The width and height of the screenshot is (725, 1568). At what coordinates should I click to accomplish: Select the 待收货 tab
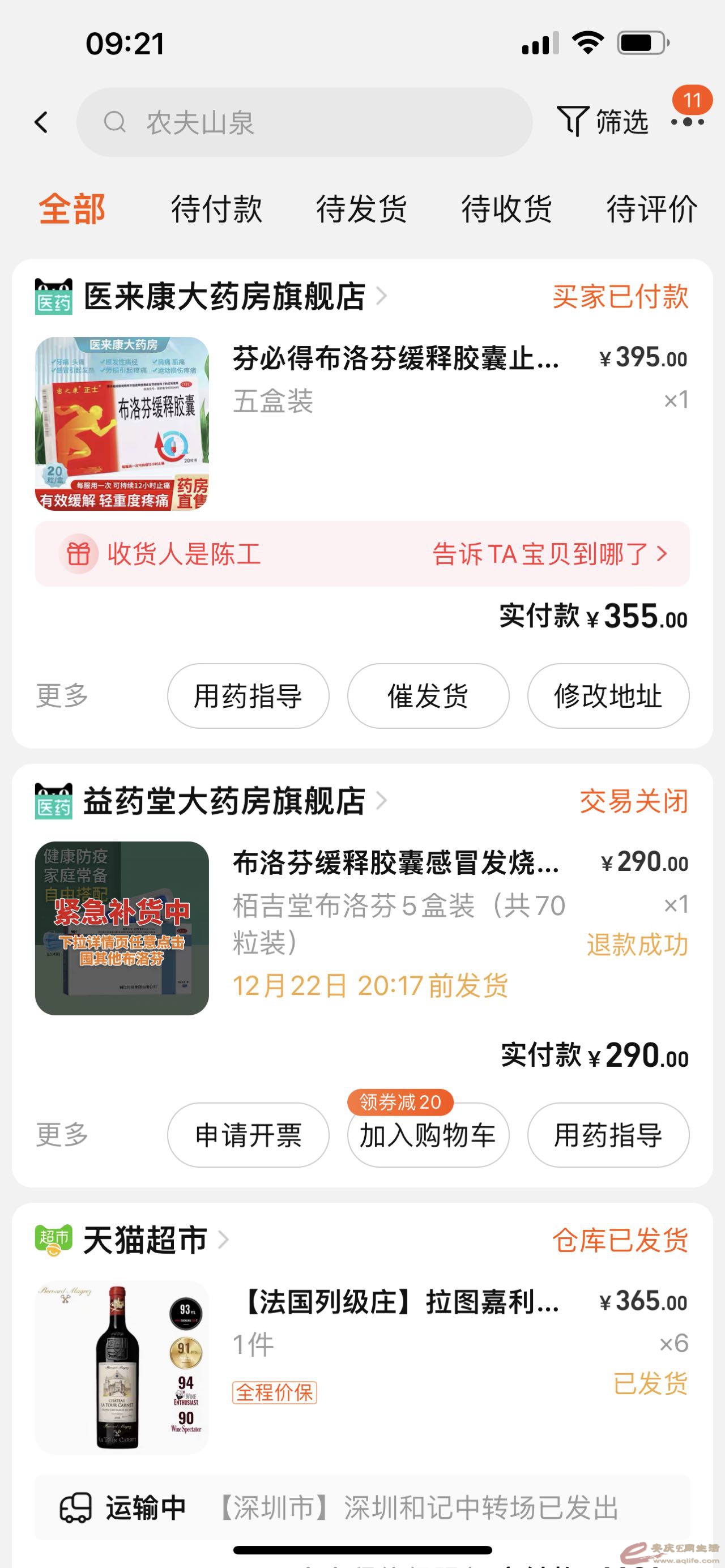[506, 209]
